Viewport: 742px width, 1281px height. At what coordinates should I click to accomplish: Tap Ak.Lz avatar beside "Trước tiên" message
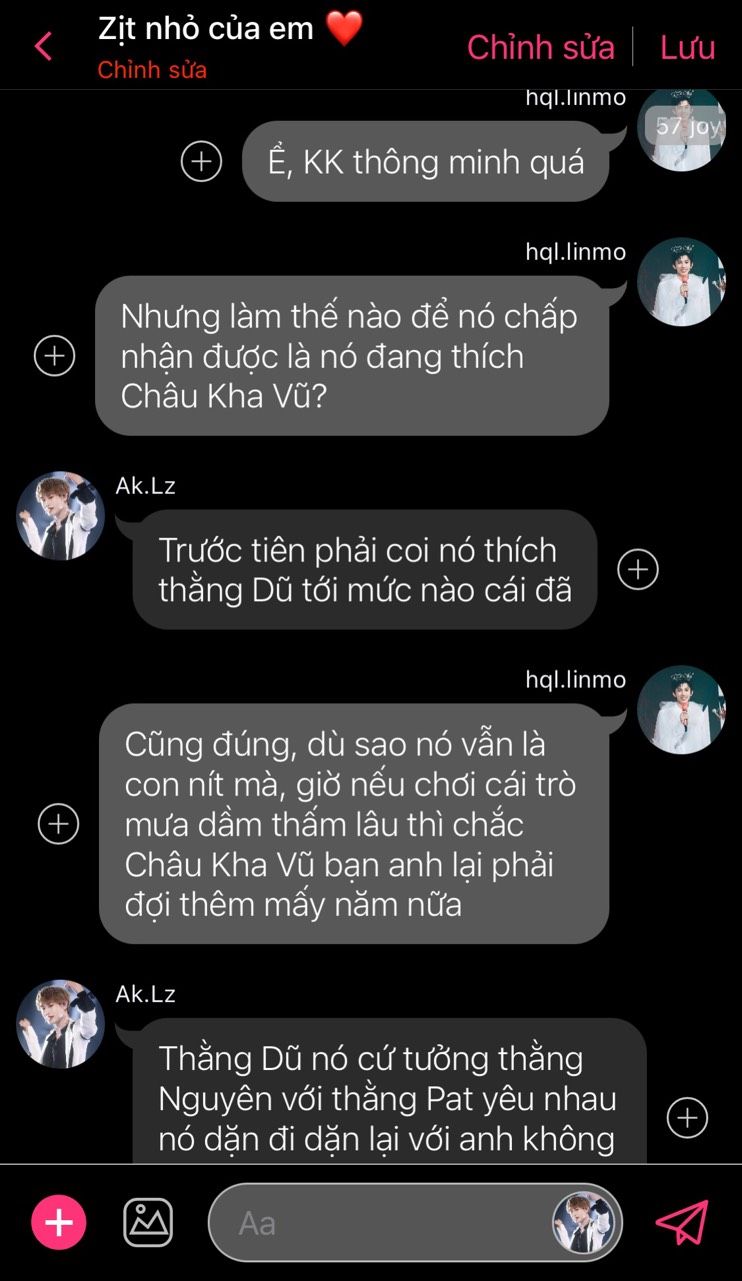[61, 516]
